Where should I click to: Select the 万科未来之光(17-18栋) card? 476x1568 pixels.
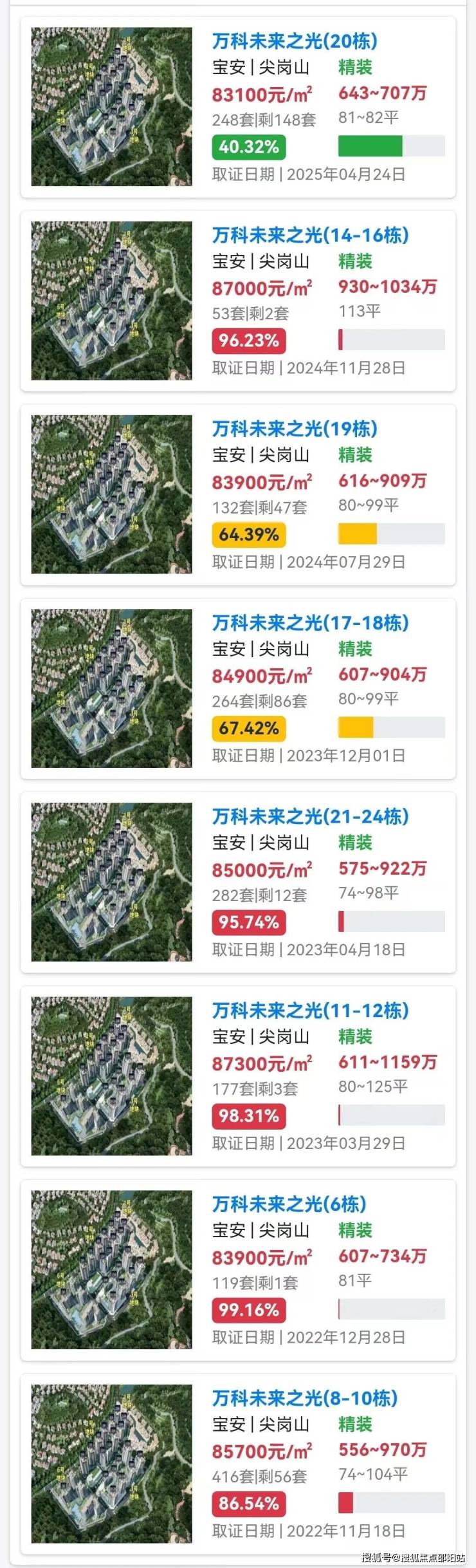pyautogui.click(x=310, y=622)
